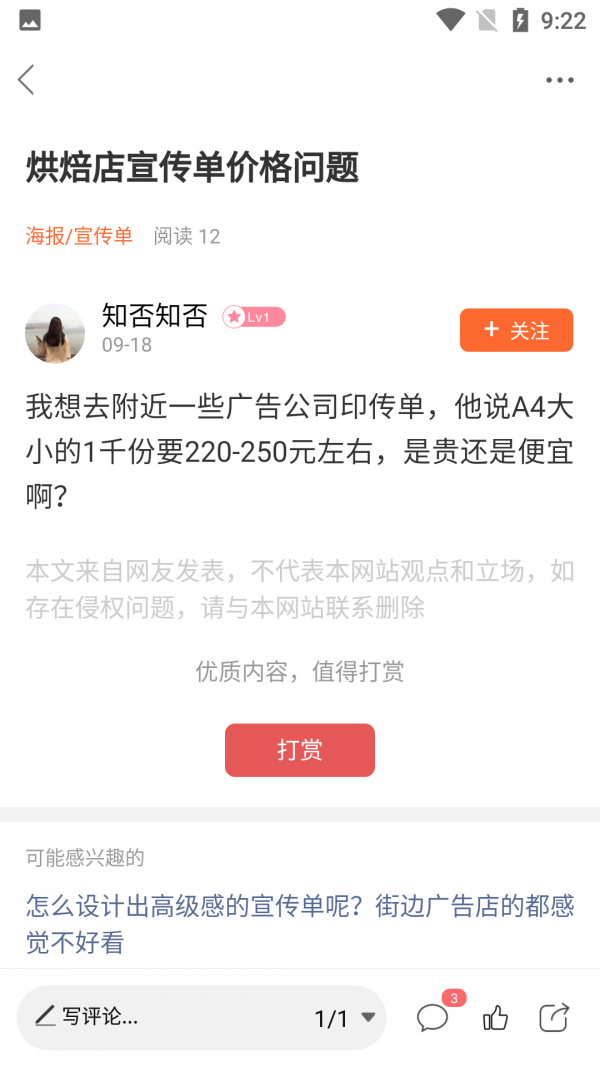The image size is (600, 1067).
Task: Share this post
Action: [554, 1017]
